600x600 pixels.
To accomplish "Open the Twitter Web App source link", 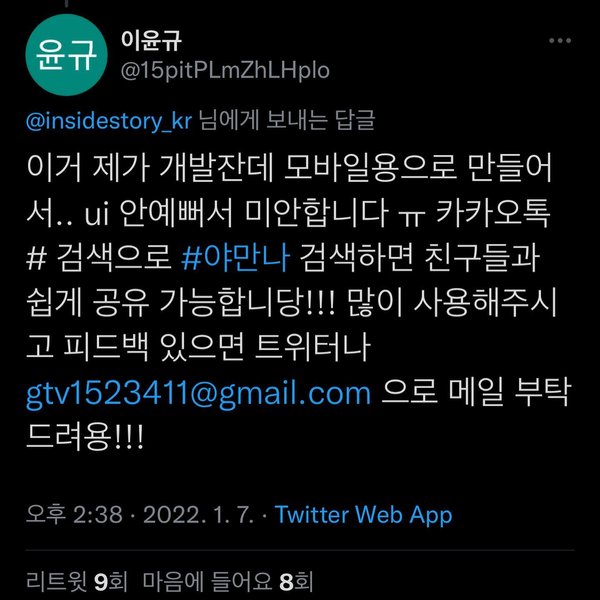I will [363, 515].
